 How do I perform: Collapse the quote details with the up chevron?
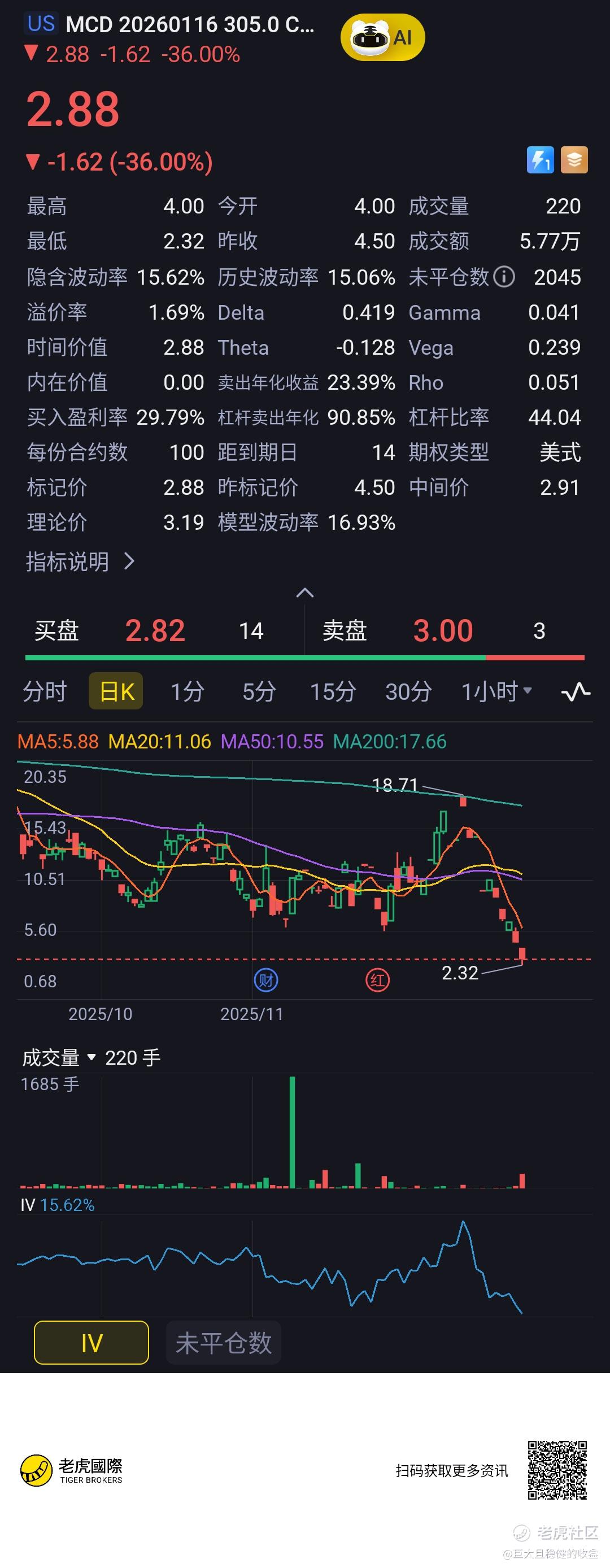tap(305, 593)
